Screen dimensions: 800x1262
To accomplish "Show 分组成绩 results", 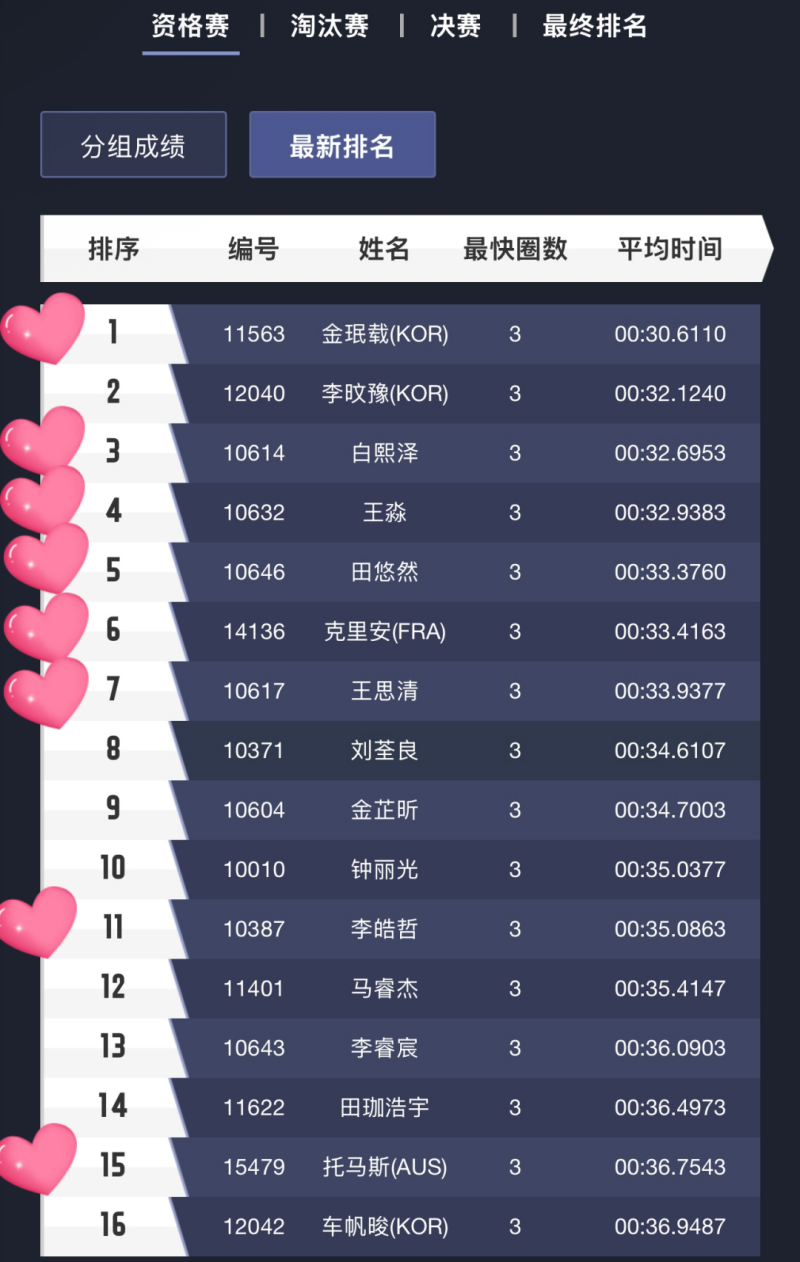I will (133, 145).
